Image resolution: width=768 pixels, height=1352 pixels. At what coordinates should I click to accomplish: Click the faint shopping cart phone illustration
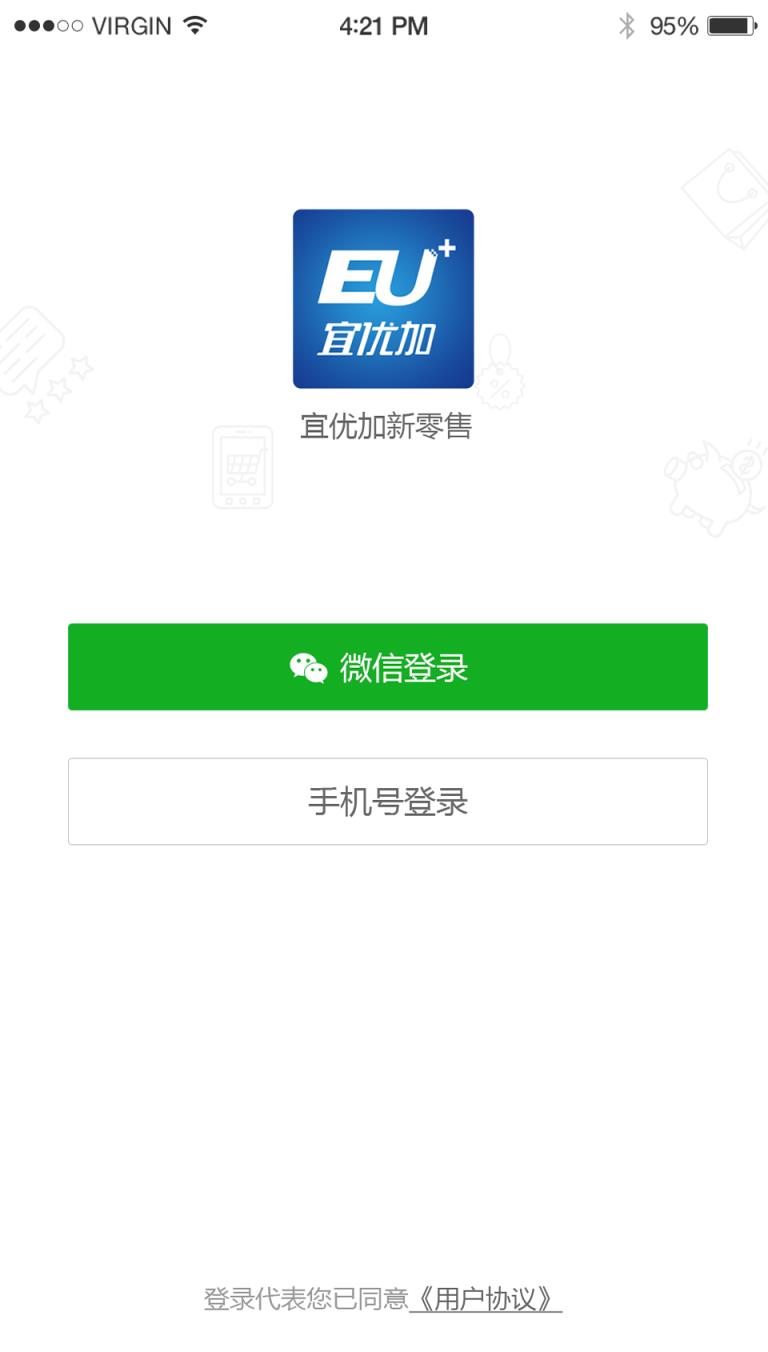242,466
